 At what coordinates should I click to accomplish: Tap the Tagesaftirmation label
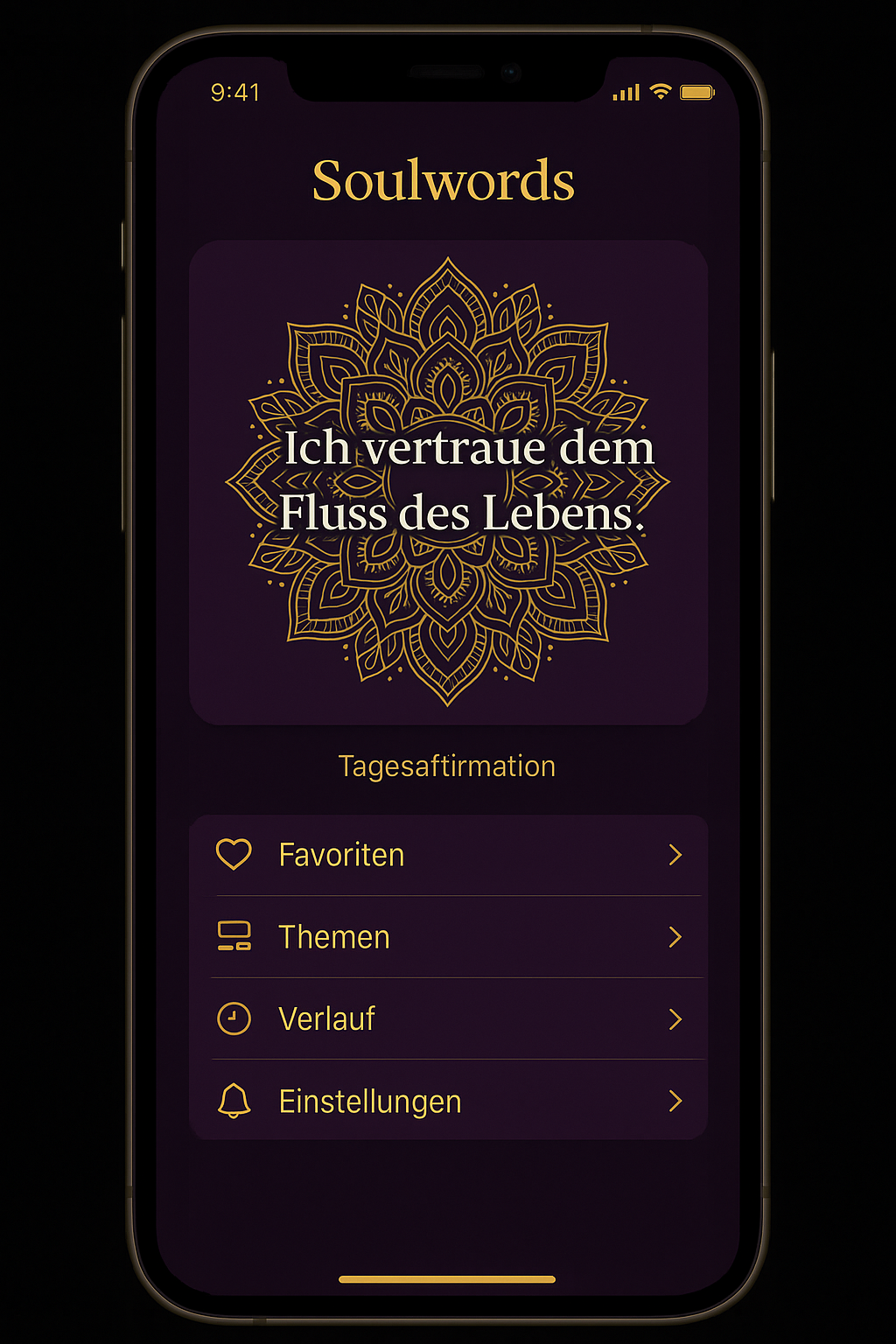[x=447, y=765]
